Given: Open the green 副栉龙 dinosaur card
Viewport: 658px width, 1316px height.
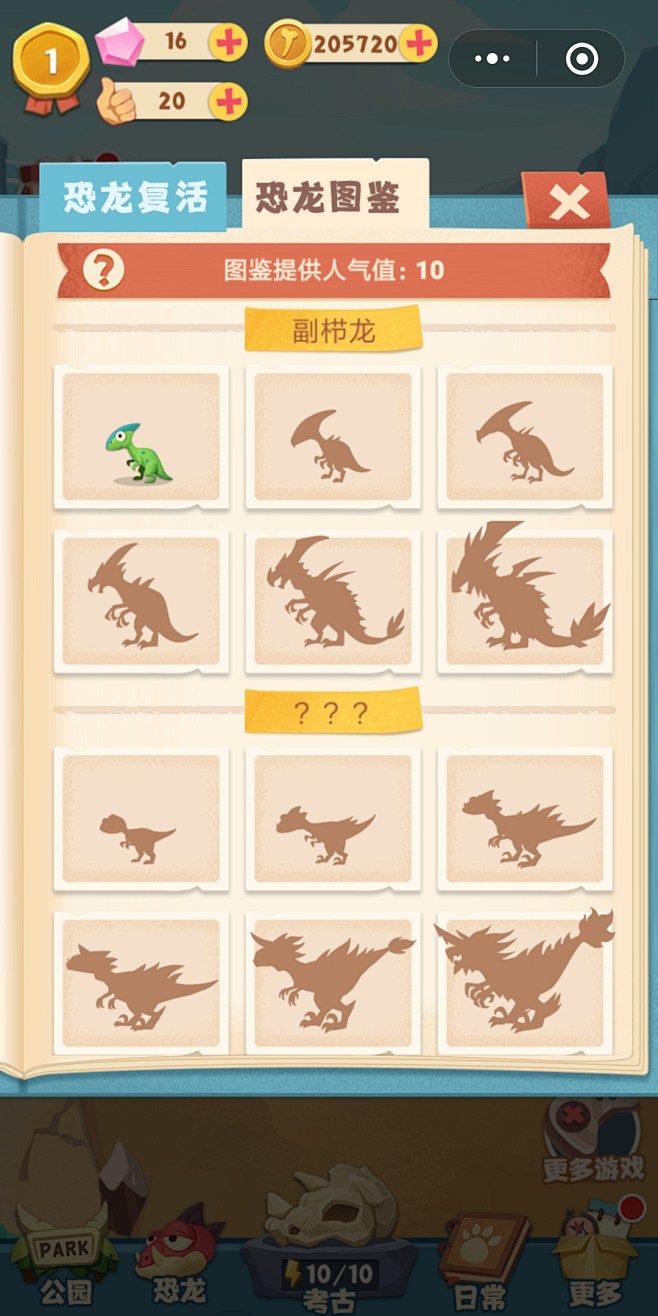Looking at the screenshot, I should point(141,437).
